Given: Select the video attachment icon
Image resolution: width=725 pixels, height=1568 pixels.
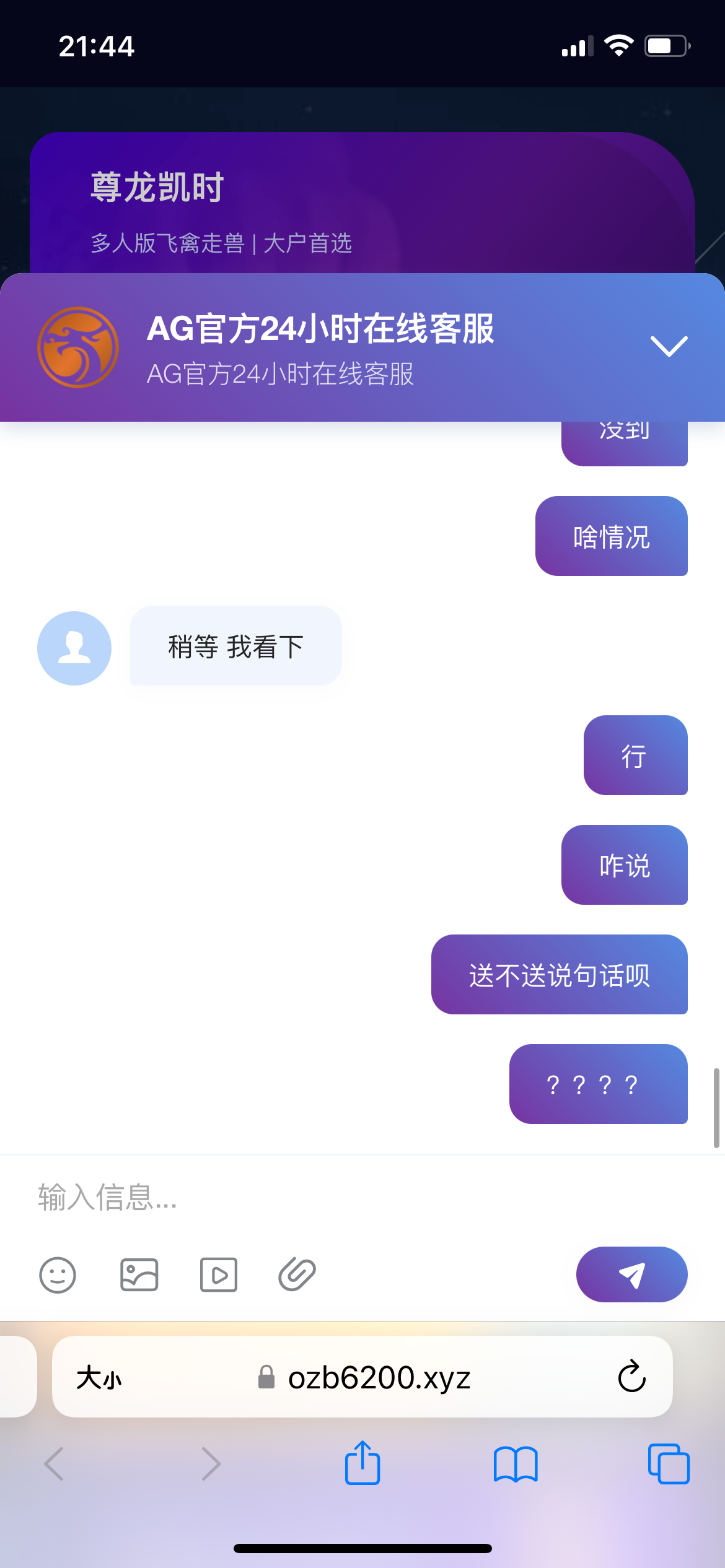Looking at the screenshot, I should click(218, 1274).
